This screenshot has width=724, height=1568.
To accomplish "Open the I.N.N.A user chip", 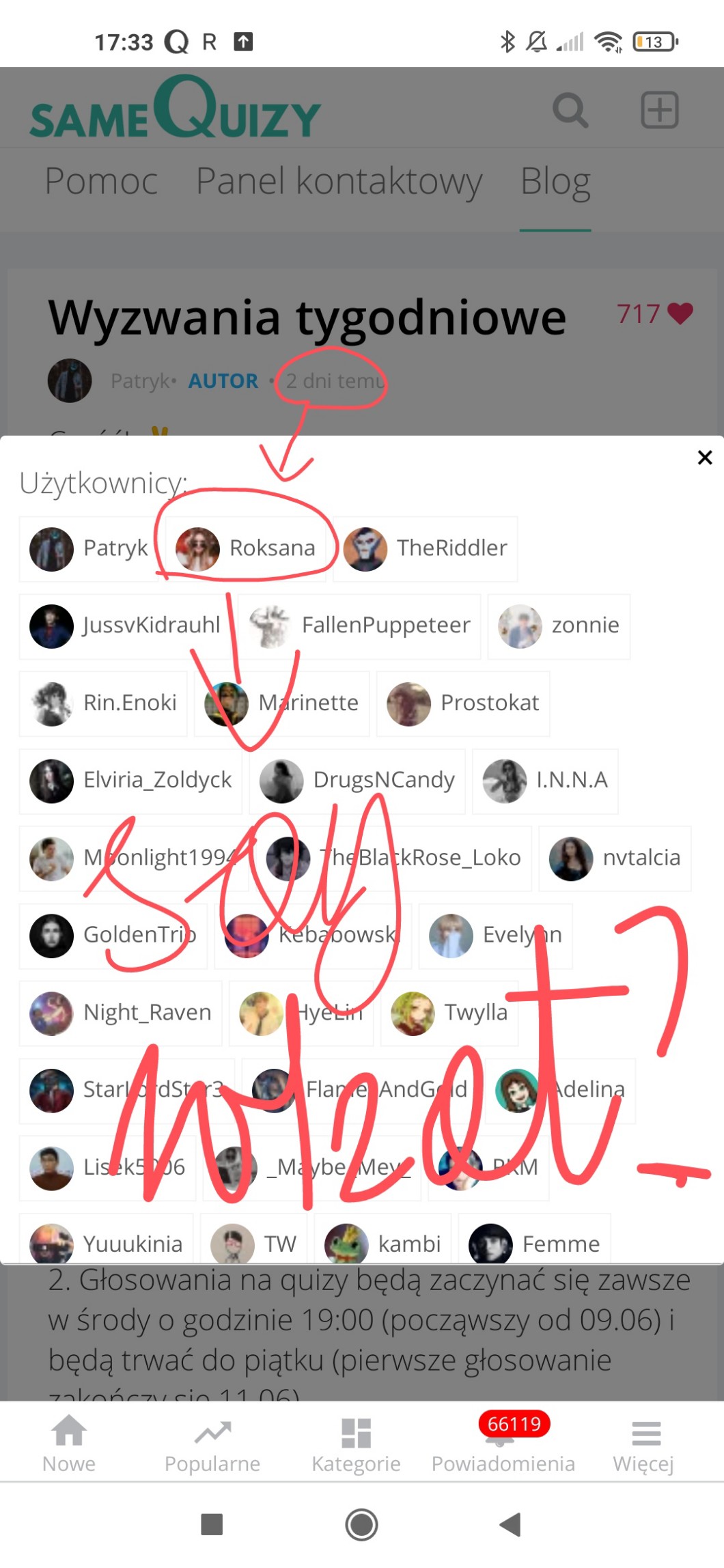I will point(545,780).
